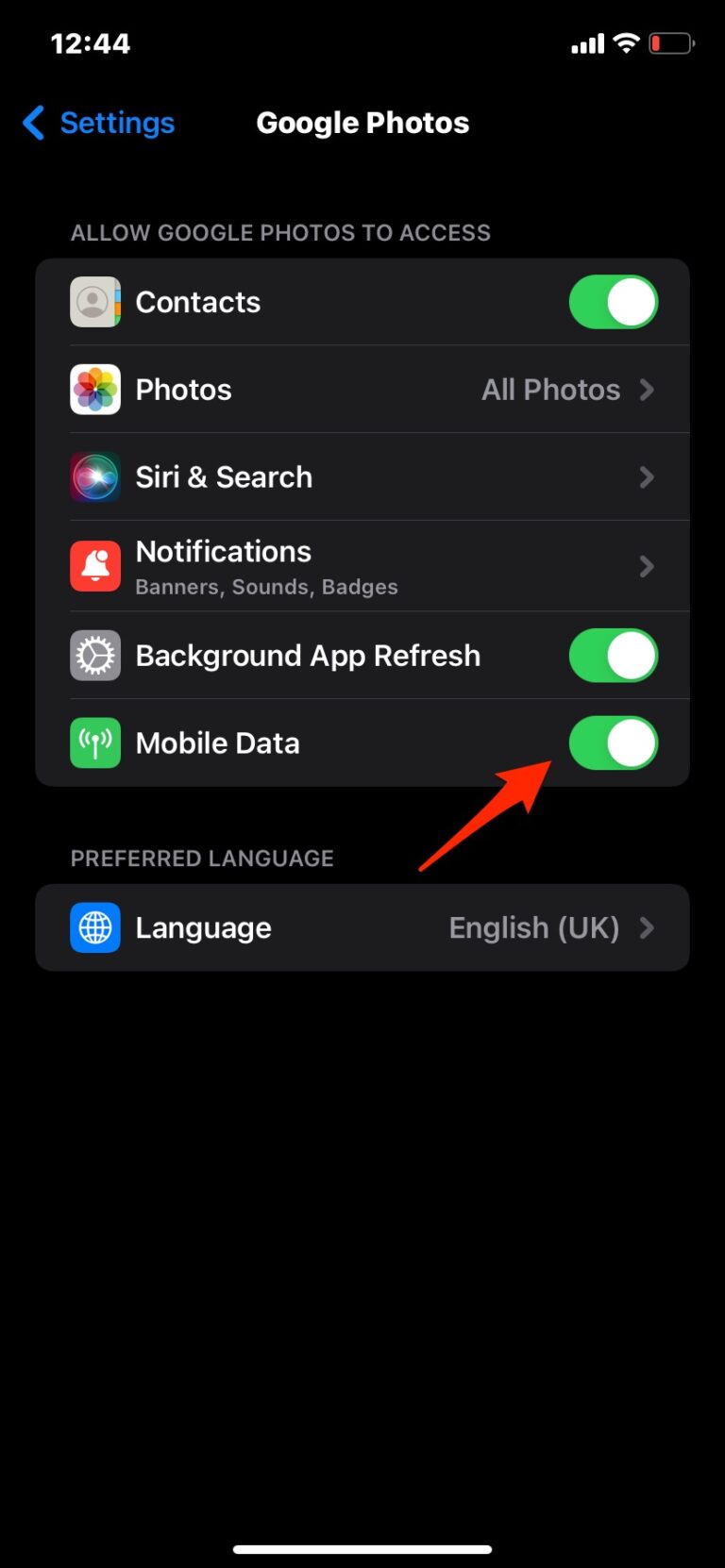Tap the home indicator bar at bottom
Screen dimensions: 725x1568
point(362,1546)
